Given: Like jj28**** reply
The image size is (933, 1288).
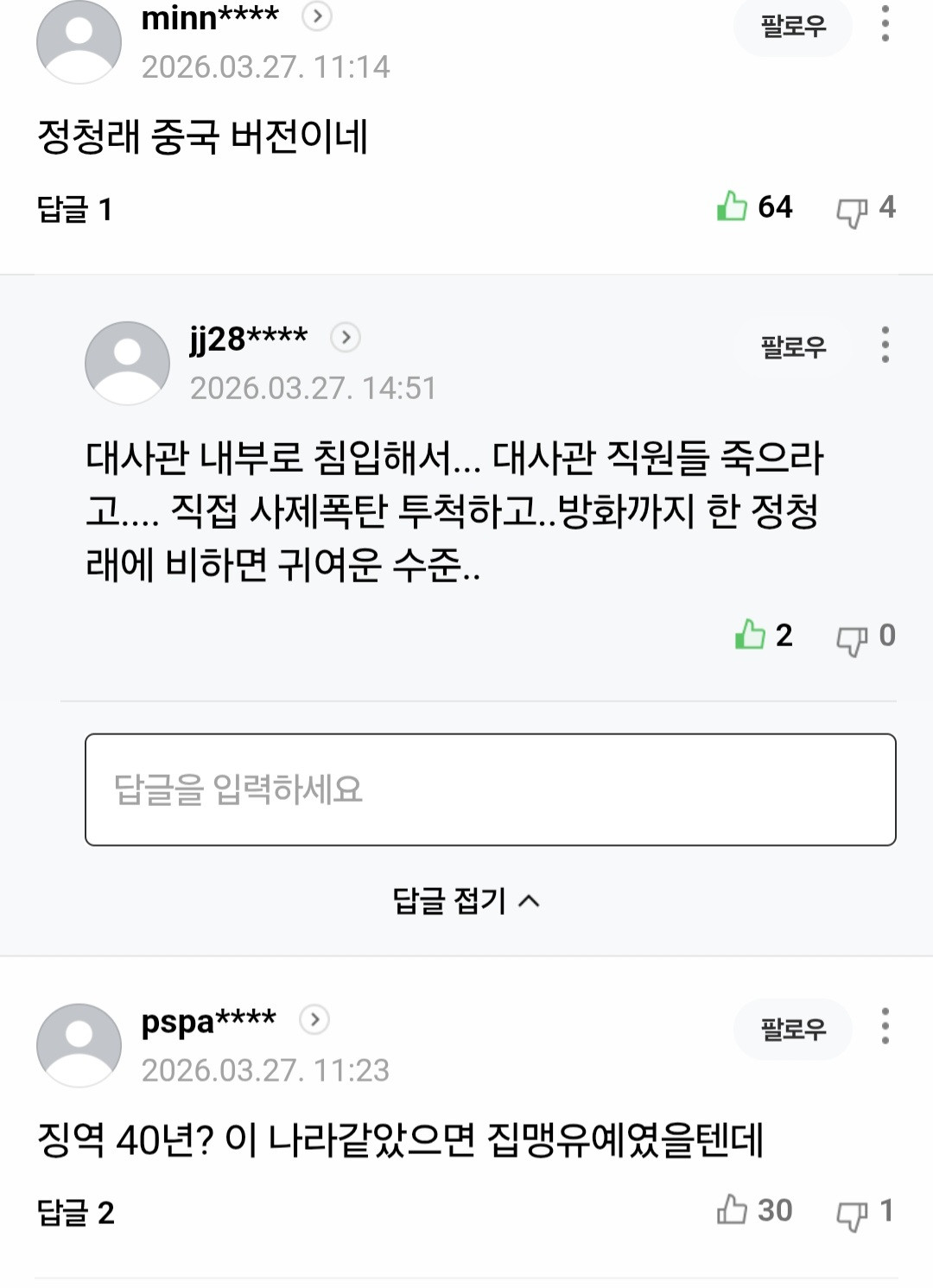Looking at the screenshot, I should (x=750, y=635).
